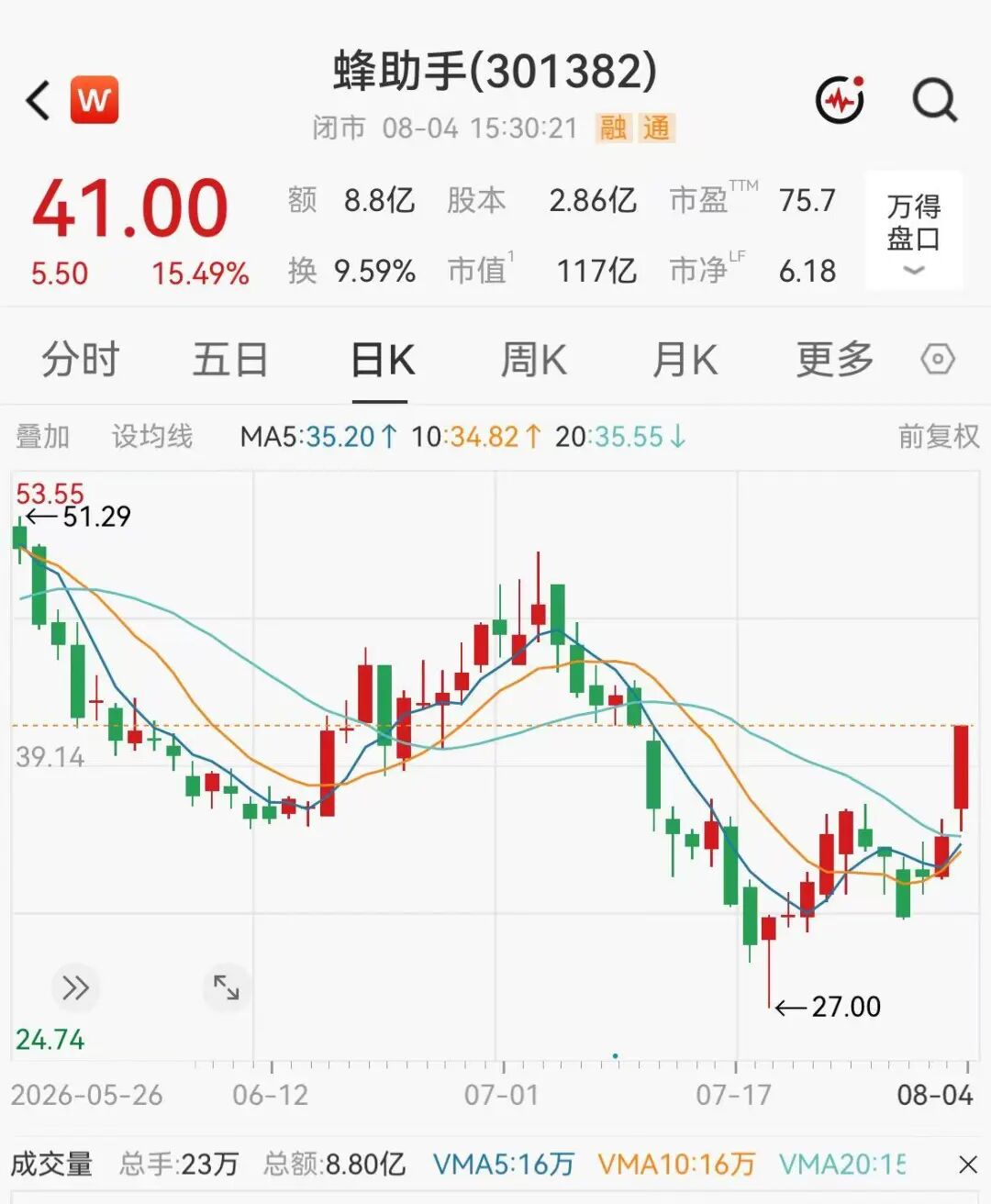Tap the double-arrow button on the chart

[x=75, y=987]
